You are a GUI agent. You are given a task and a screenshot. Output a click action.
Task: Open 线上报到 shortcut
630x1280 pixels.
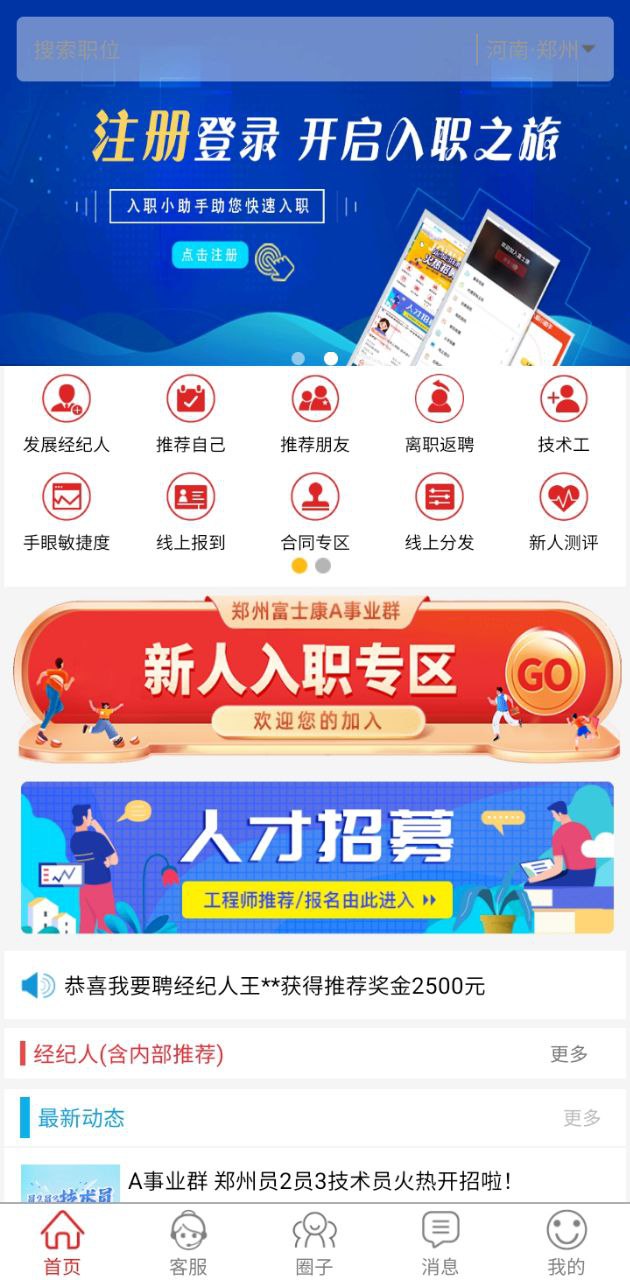(x=190, y=511)
